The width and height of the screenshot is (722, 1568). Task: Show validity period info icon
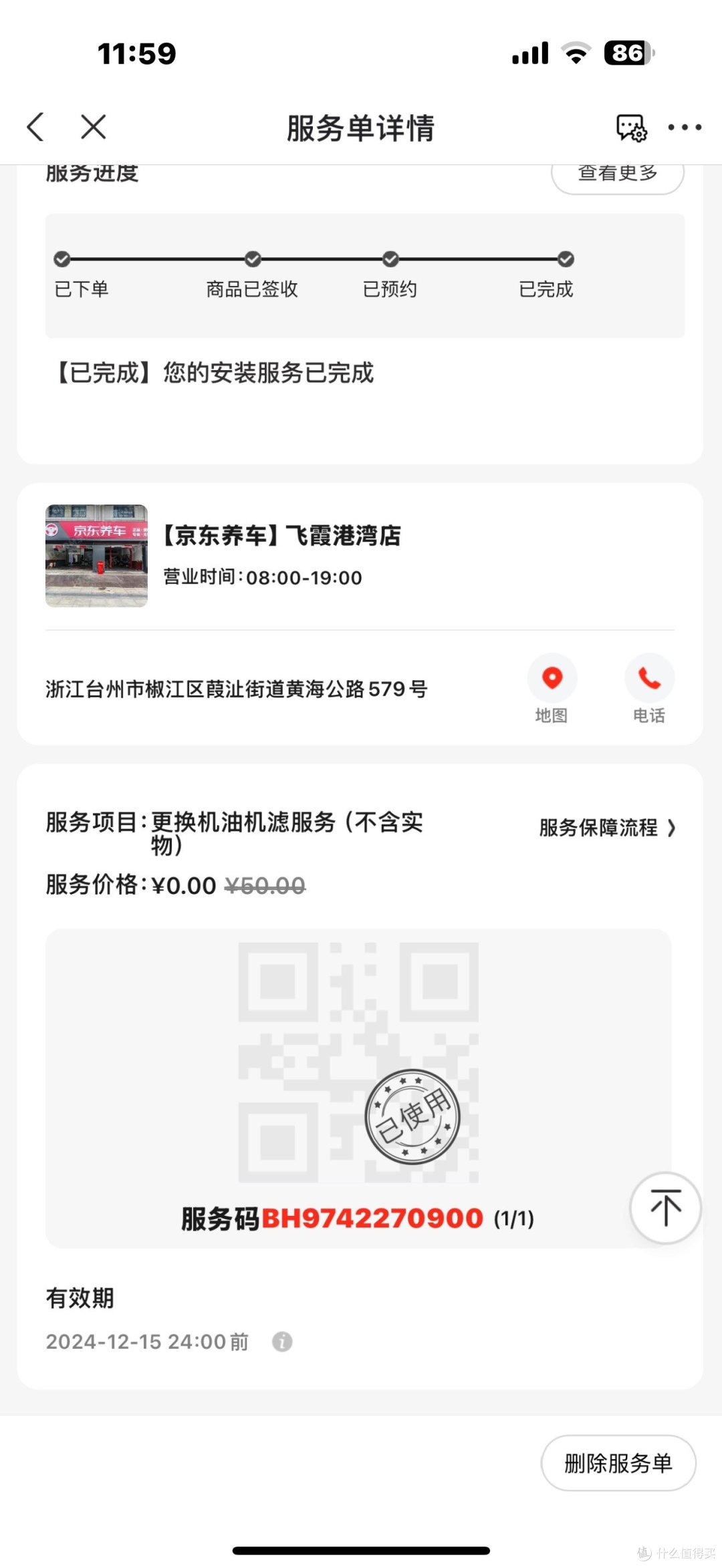coord(282,1342)
